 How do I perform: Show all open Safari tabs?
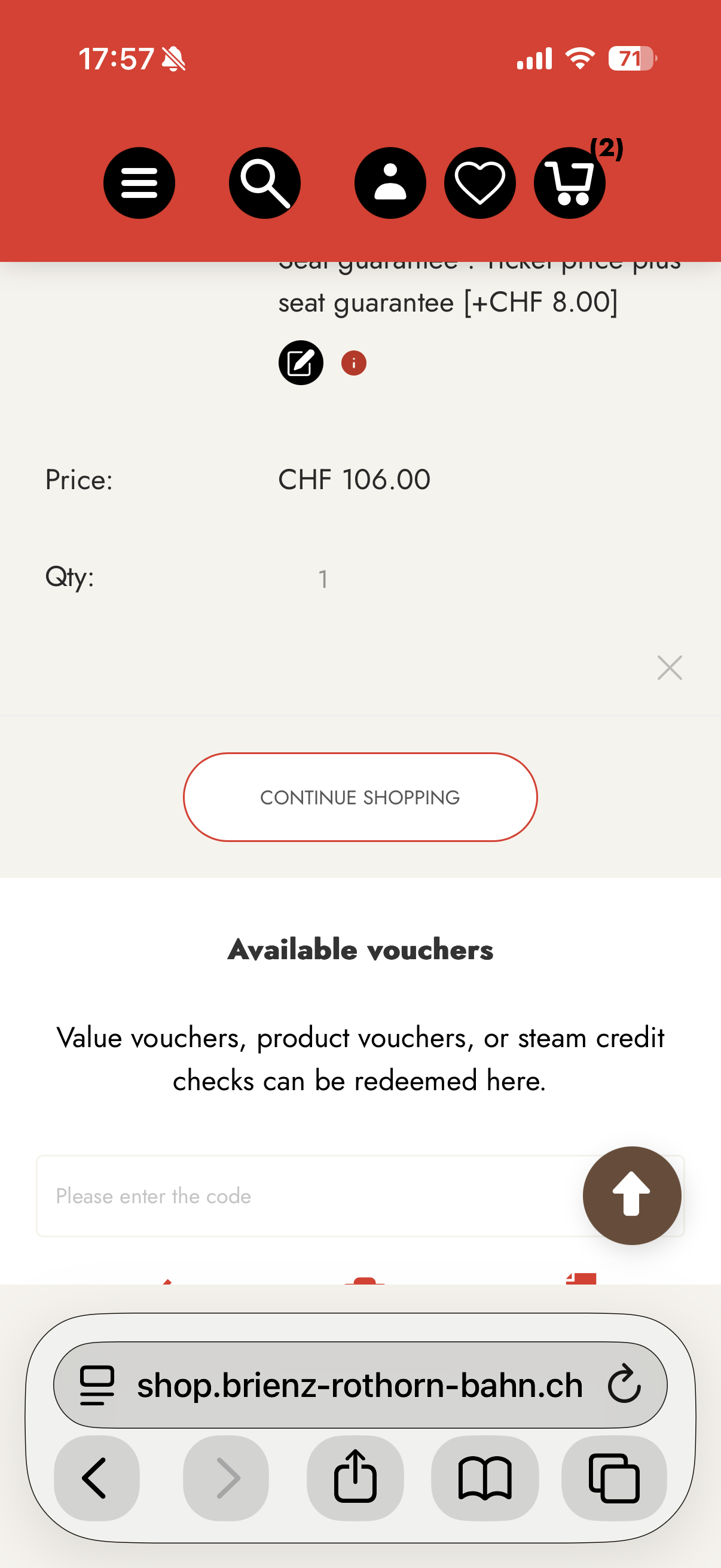(x=614, y=1477)
